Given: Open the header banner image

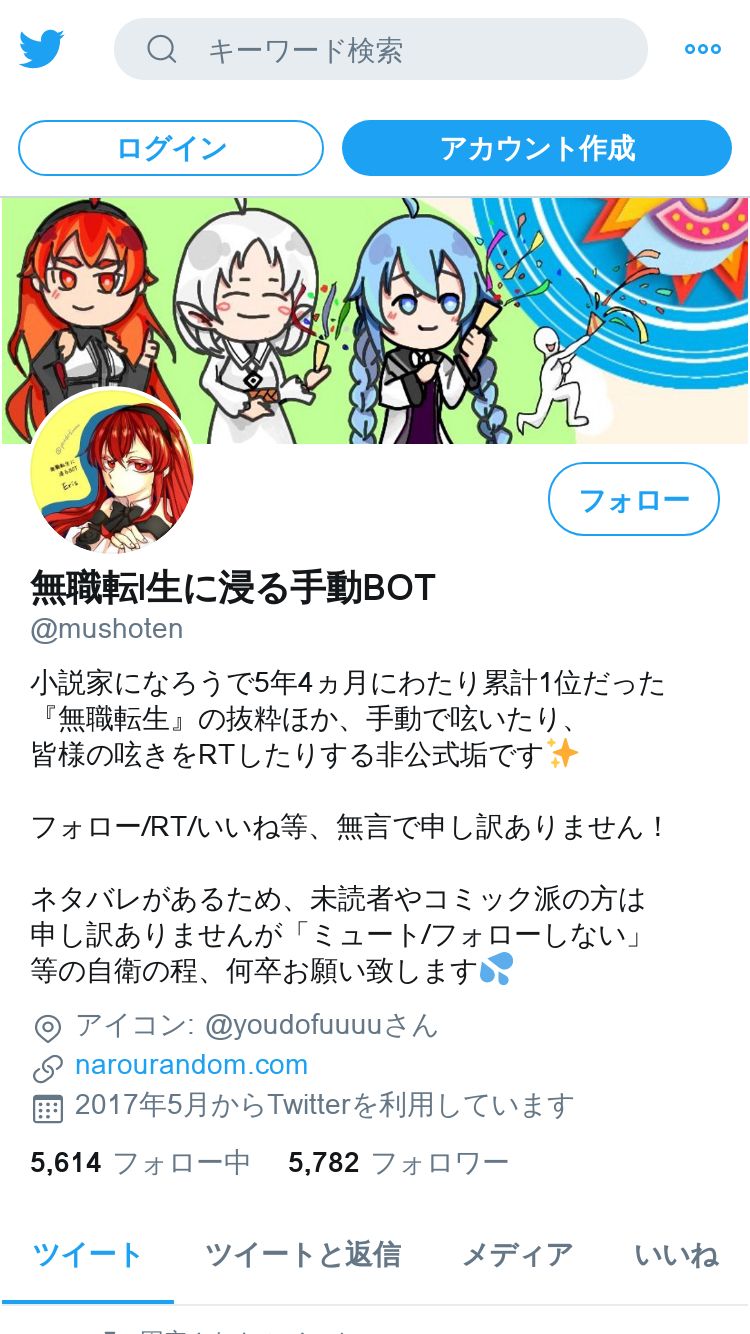Looking at the screenshot, I should coord(375,320).
